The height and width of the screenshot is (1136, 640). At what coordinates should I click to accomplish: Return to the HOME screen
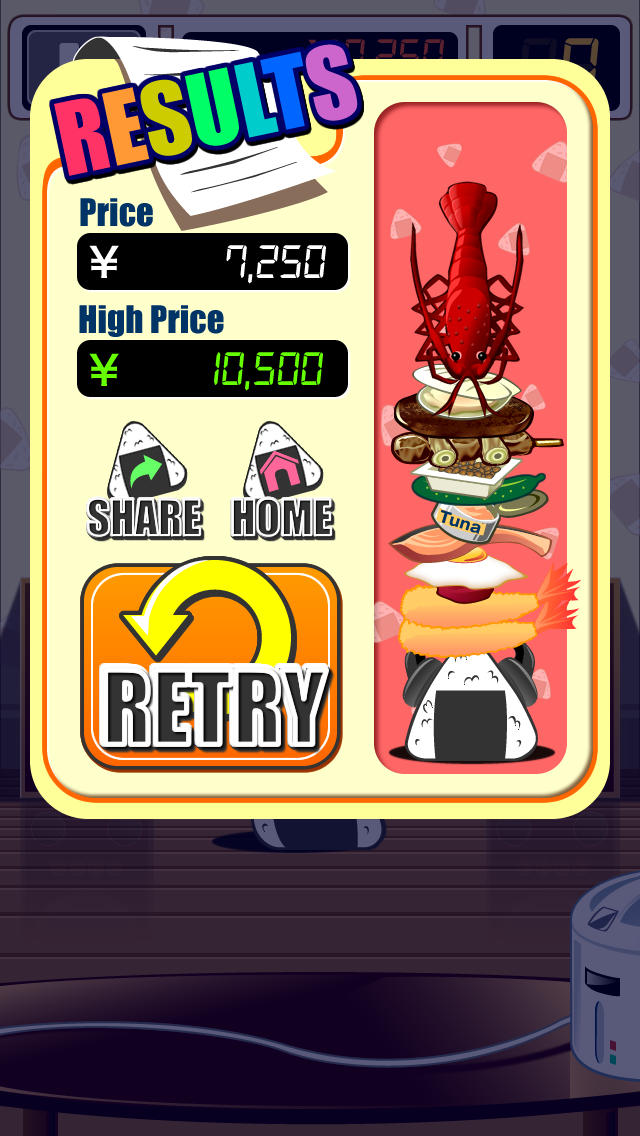click(282, 483)
